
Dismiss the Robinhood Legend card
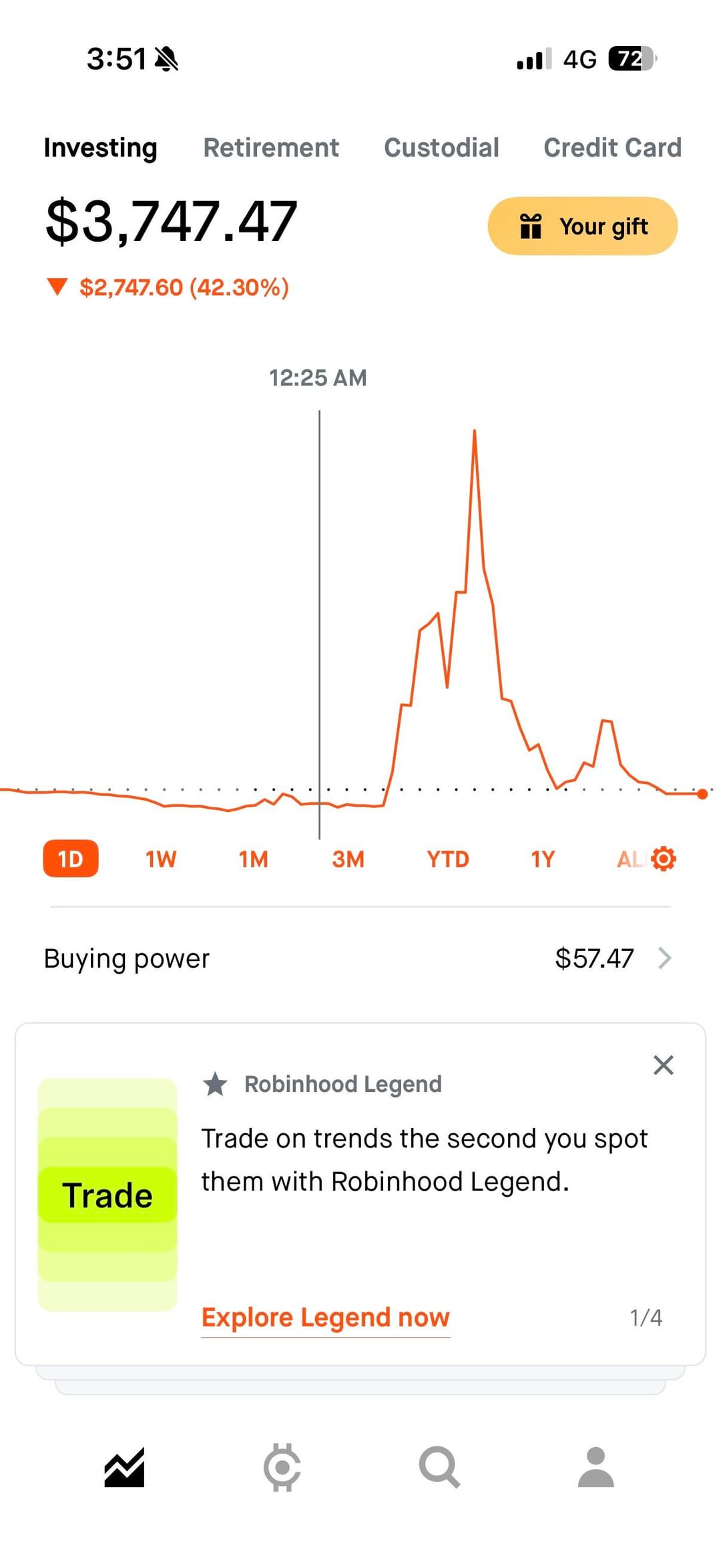(x=663, y=1065)
